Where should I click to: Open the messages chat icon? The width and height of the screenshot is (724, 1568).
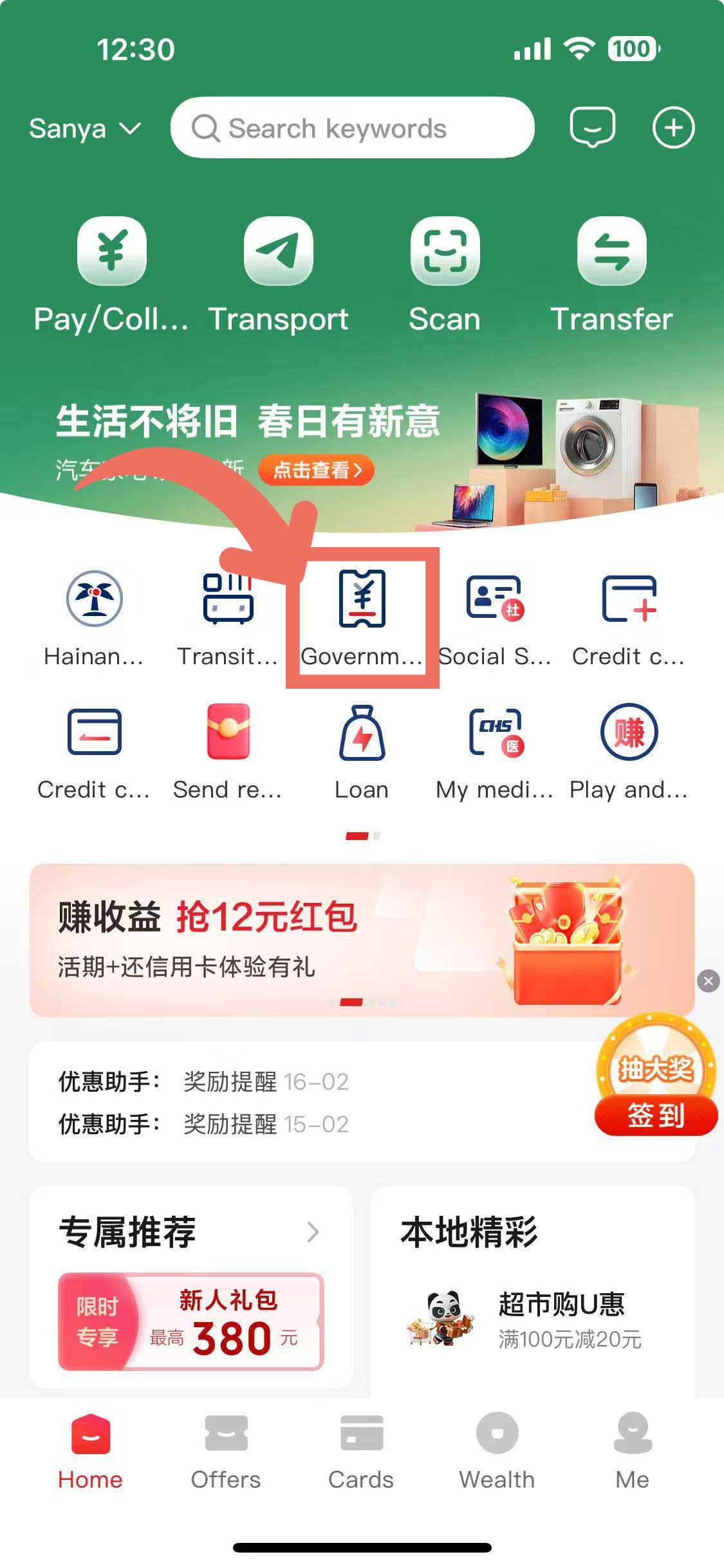(x=592, y=127)
